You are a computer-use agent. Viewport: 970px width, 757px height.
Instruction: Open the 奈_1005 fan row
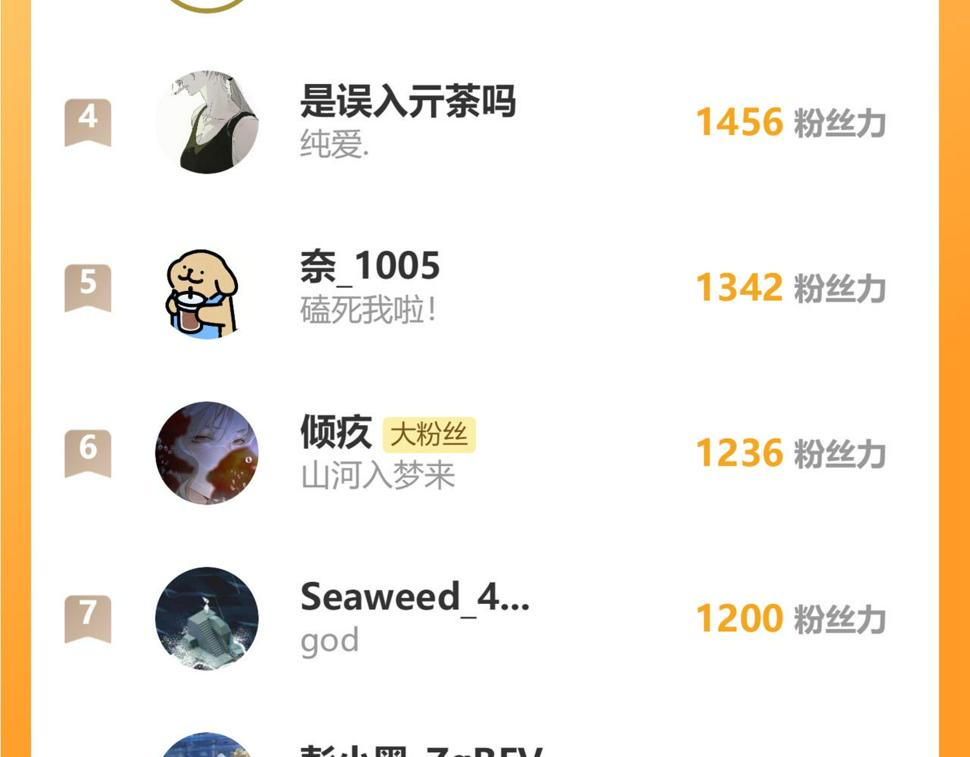485,288
